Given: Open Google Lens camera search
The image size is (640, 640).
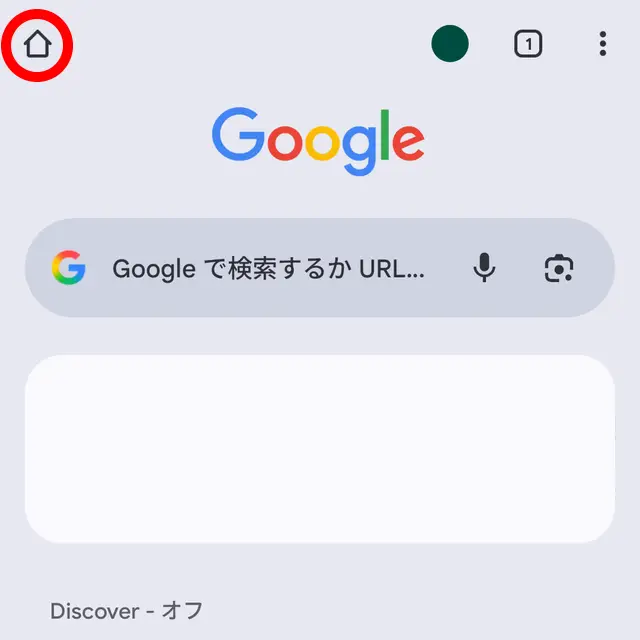Looking at the screenshot, I should [x=559, y=268].
